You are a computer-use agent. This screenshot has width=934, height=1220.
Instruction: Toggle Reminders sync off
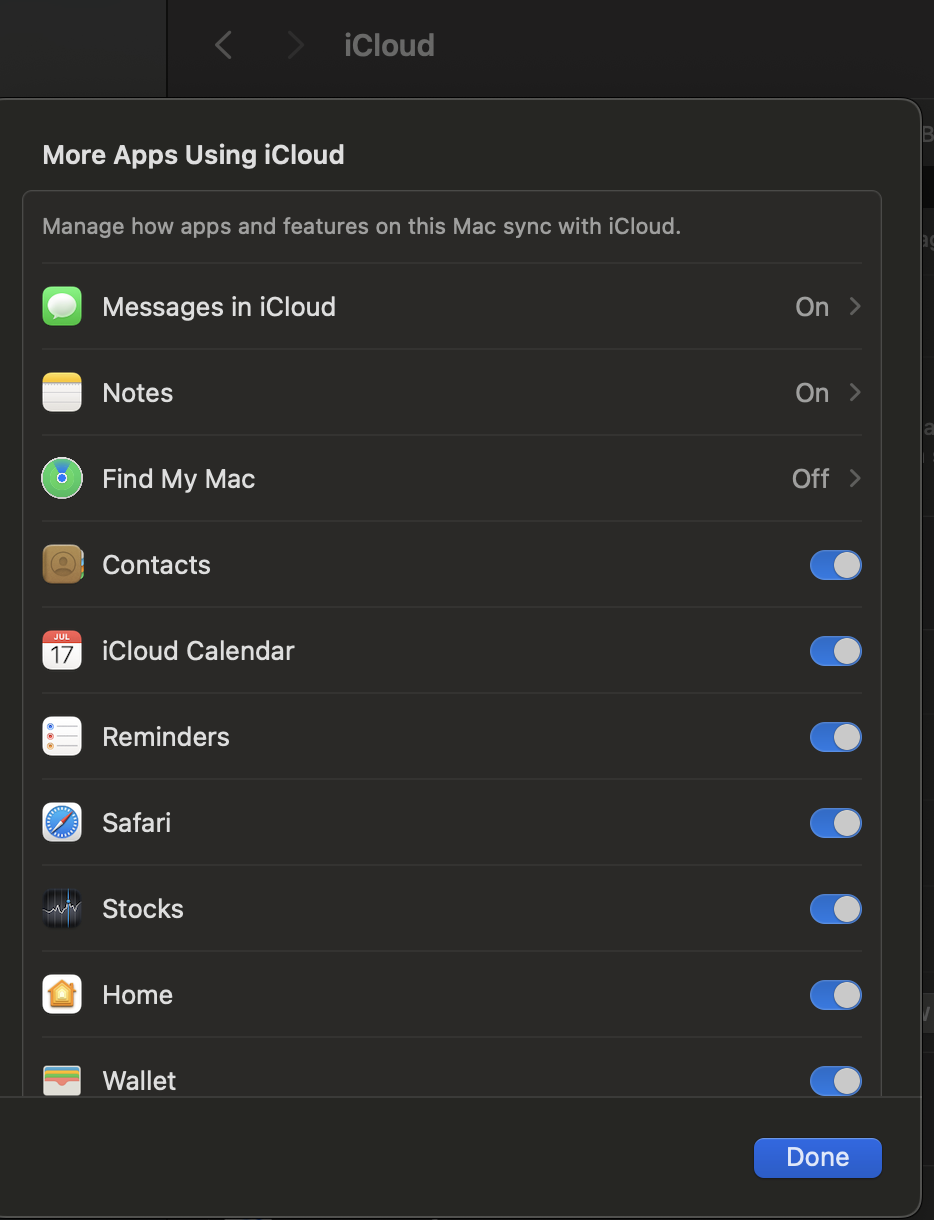pyautogui.click(x=835, y=737)
